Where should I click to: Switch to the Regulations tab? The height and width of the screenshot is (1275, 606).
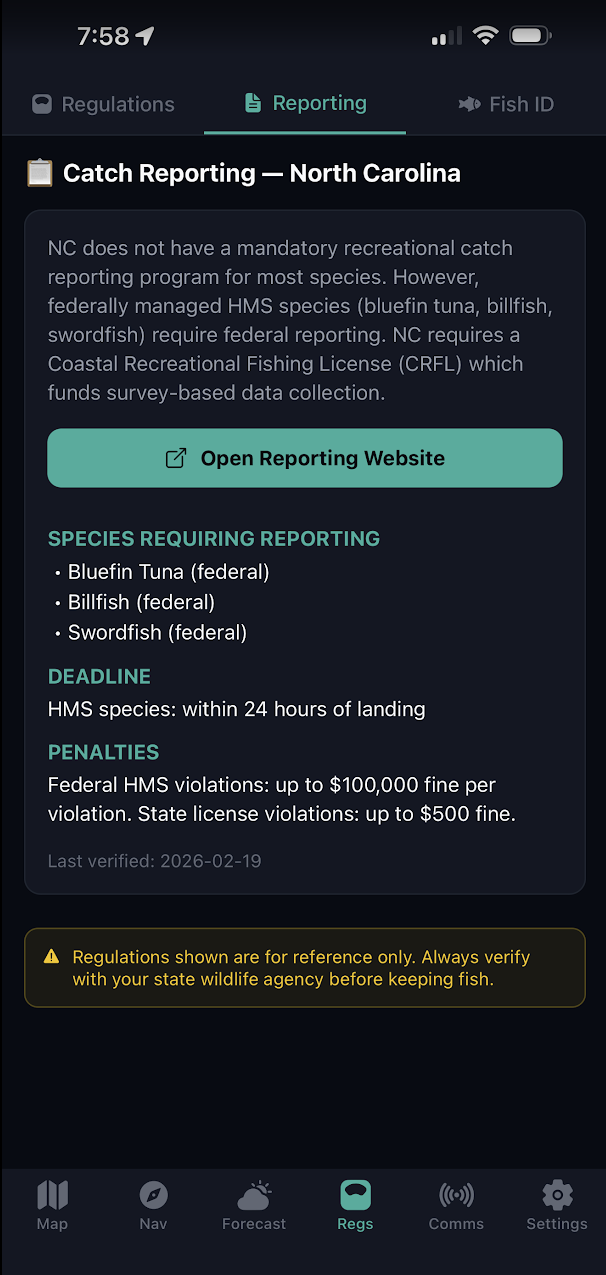(103, 104)
